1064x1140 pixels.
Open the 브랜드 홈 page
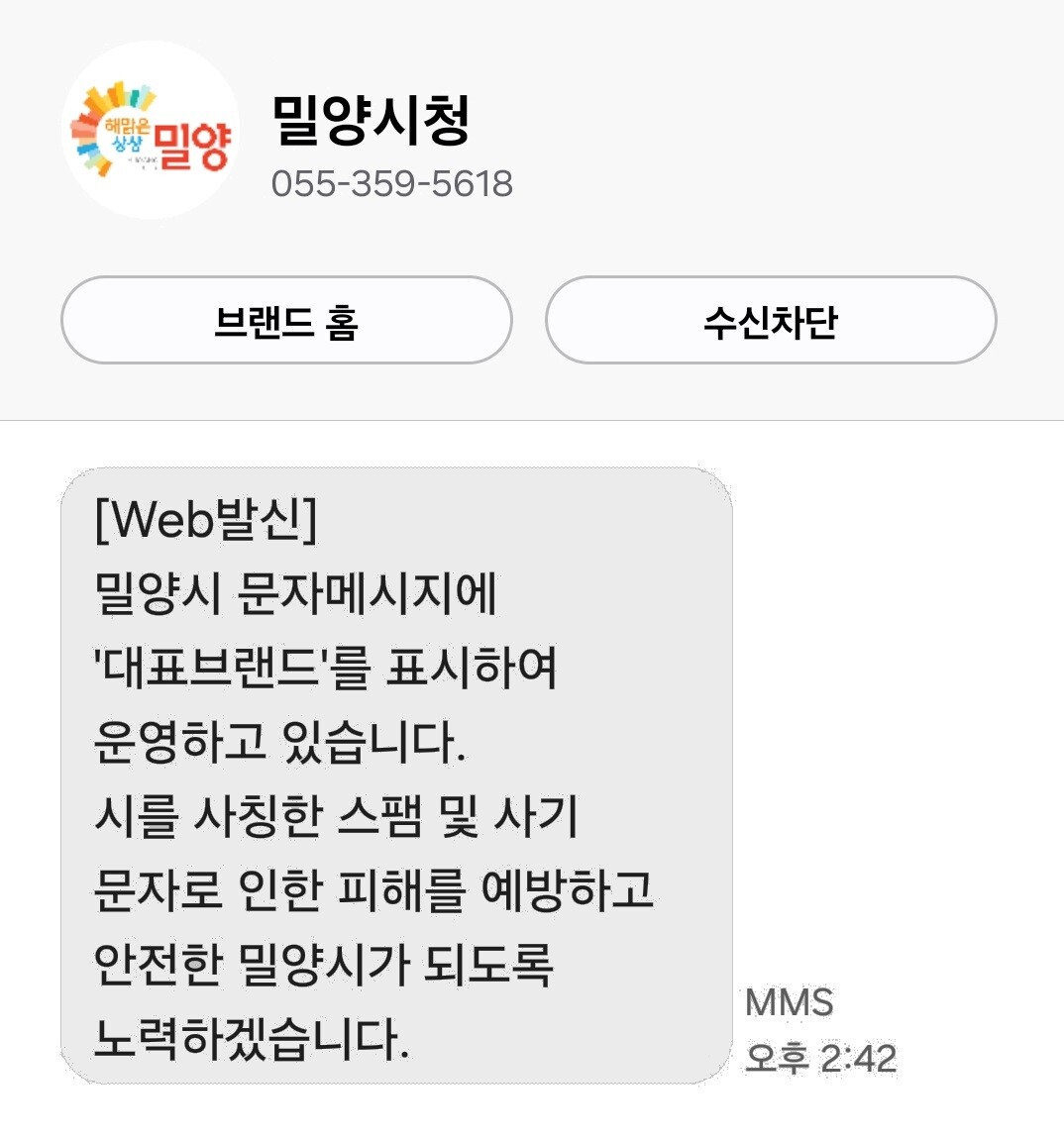[286, 321]
